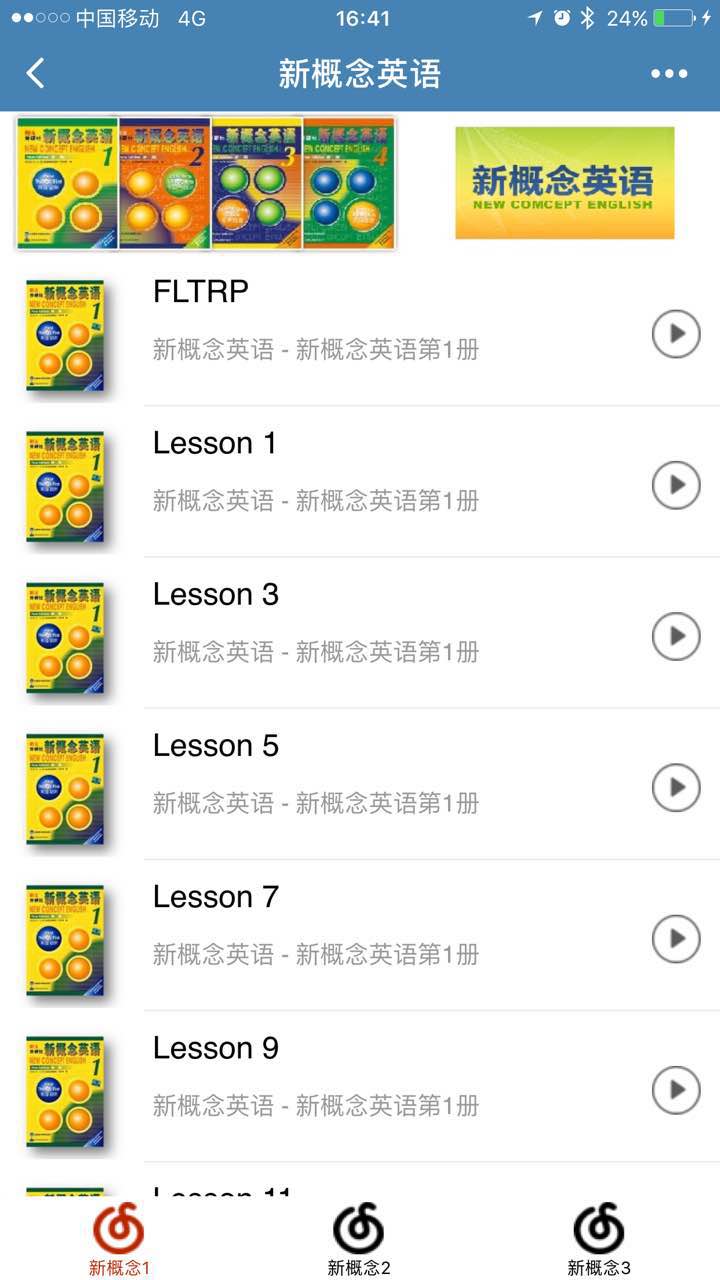Image resolution: width=720 pixels, height=1280 pixels.
Task: Go back from 新概念英语 page
Action: [x=36, y=73]
